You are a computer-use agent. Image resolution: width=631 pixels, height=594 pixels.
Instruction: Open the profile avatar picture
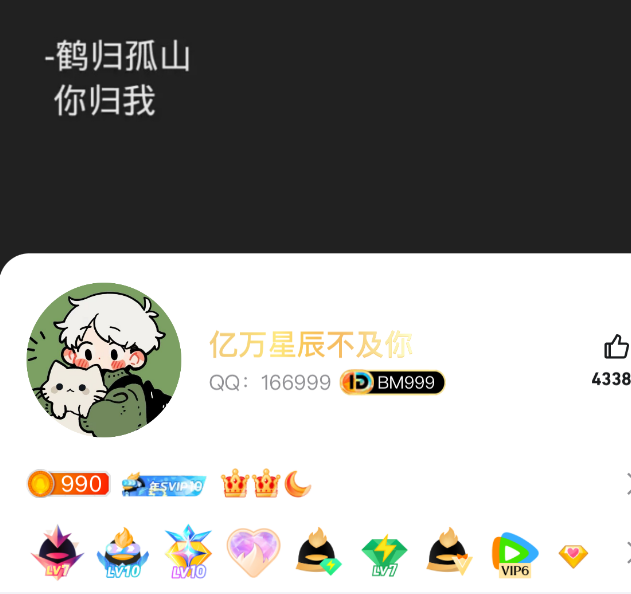[x=103, y=360]
